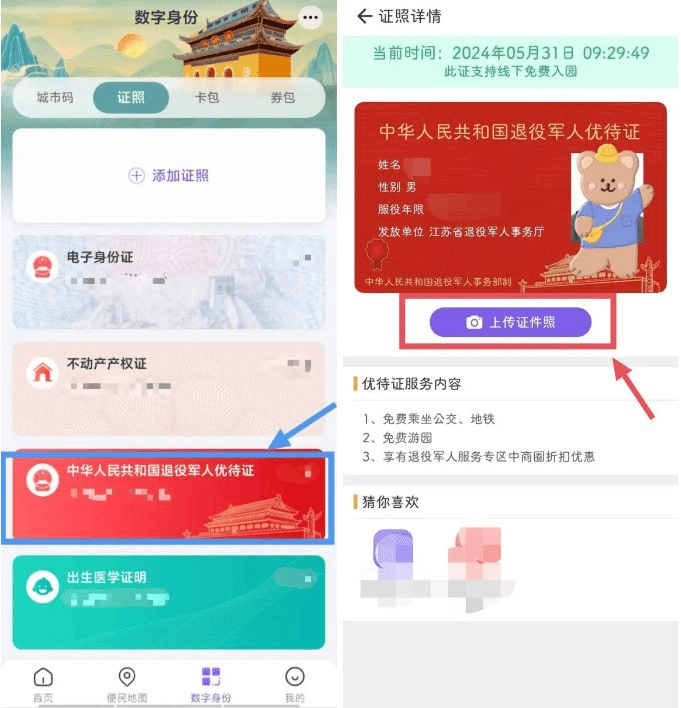Tap 添加证照 to add a license

169,176
